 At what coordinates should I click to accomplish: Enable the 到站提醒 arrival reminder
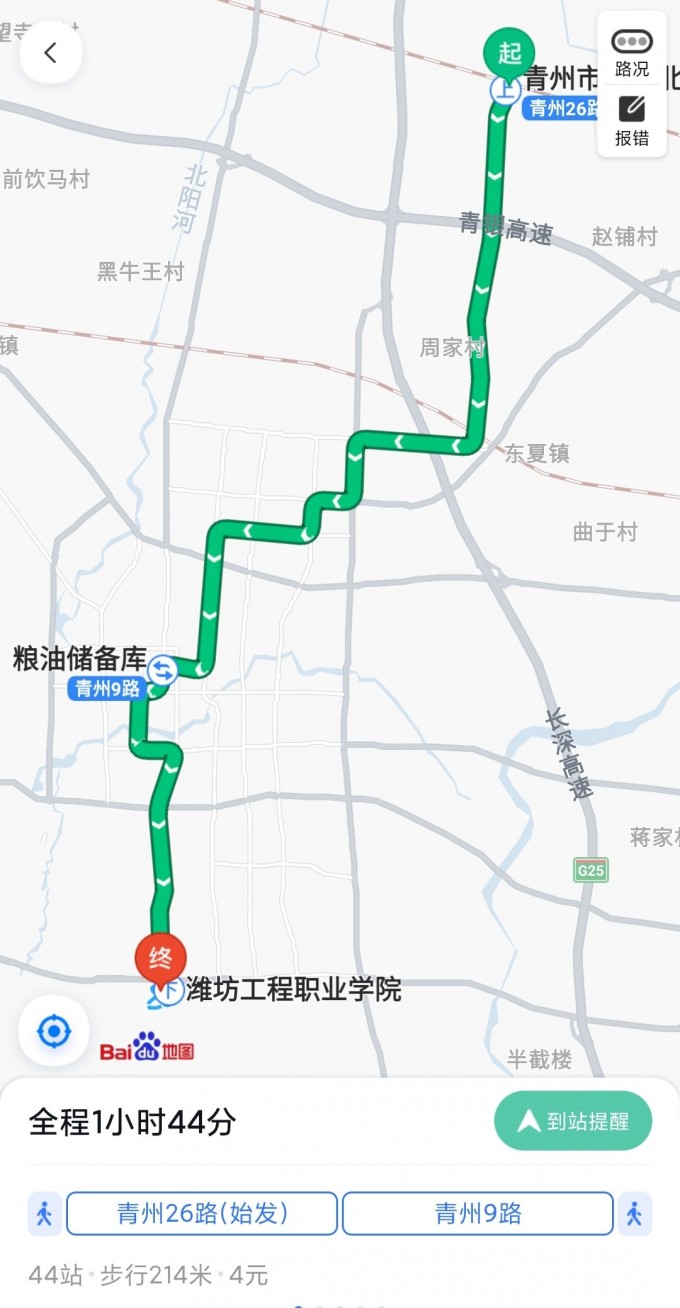coord(573,1121)
